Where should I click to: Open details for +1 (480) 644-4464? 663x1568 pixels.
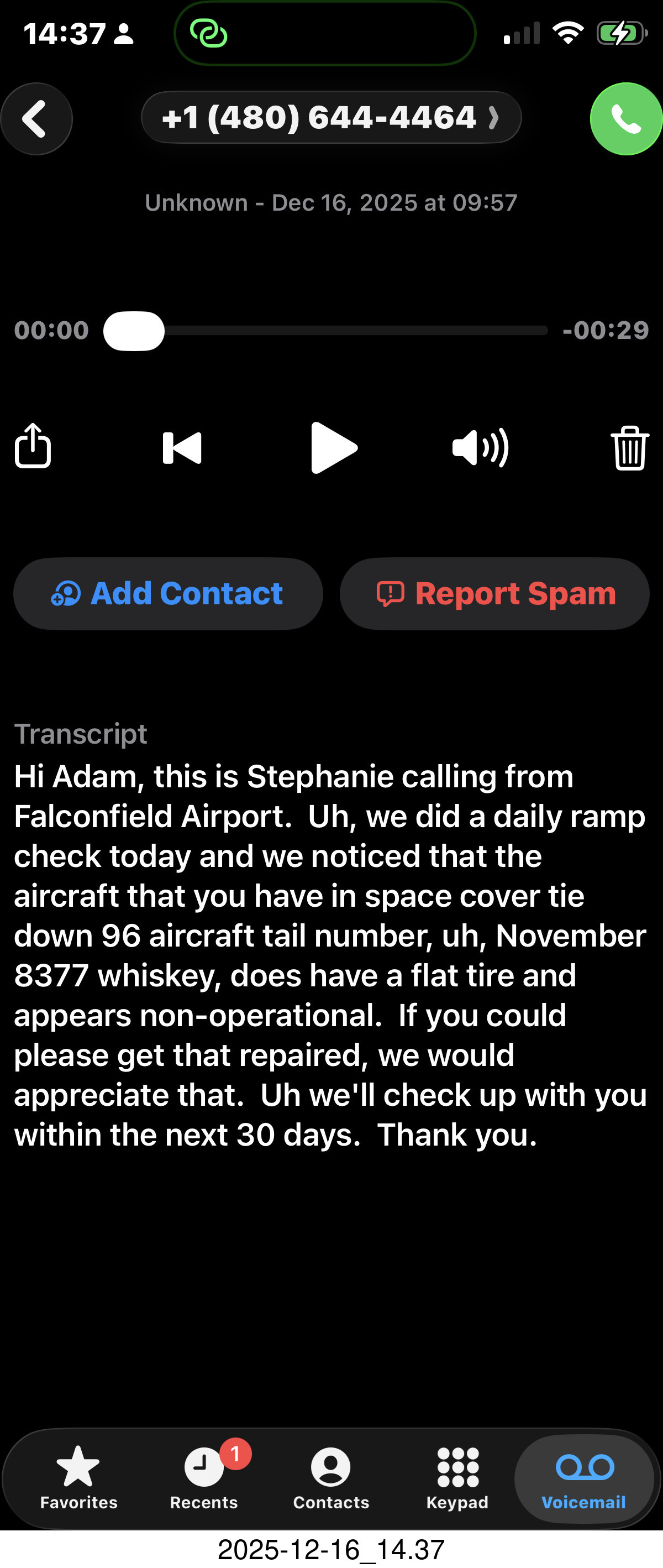coord(330,117)
